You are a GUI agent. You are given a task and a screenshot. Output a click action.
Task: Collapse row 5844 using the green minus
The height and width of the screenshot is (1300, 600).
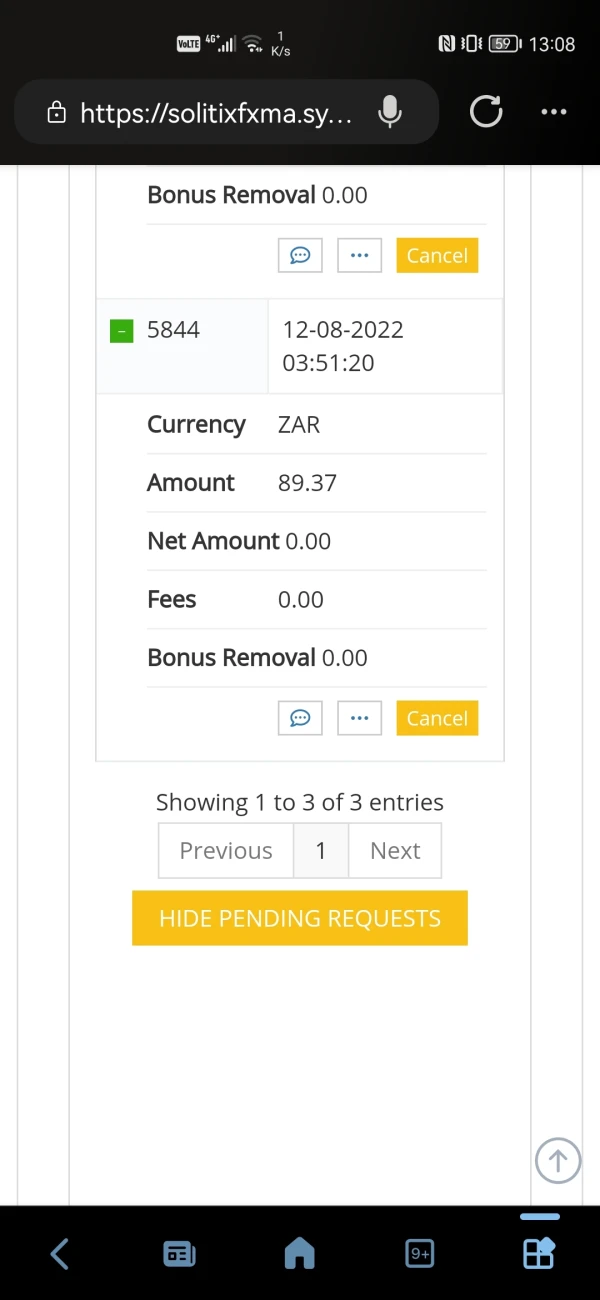click(121, 331)
